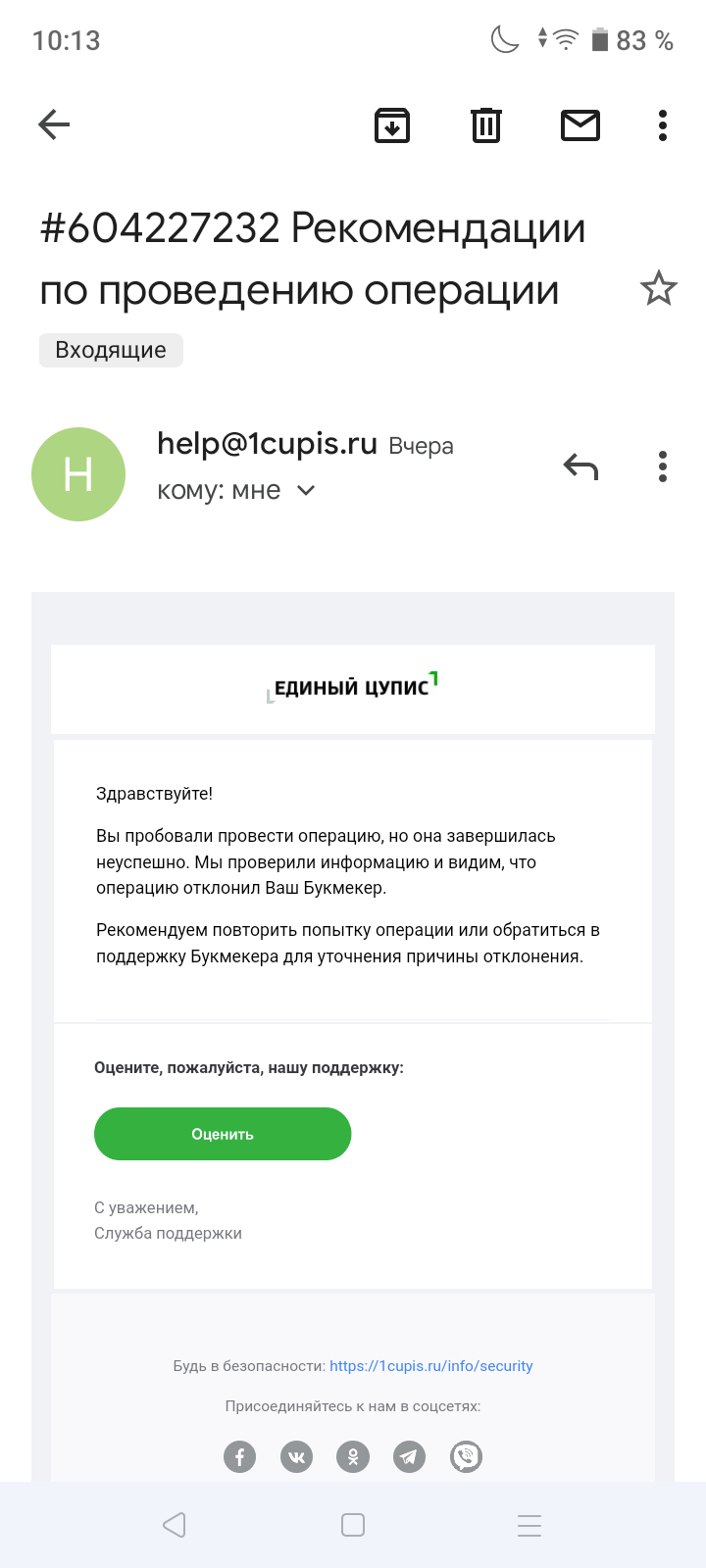Image resolution: width=706 pixels, height=1568 pixels.
Task: Open the VK social link
Action: 296,1457
